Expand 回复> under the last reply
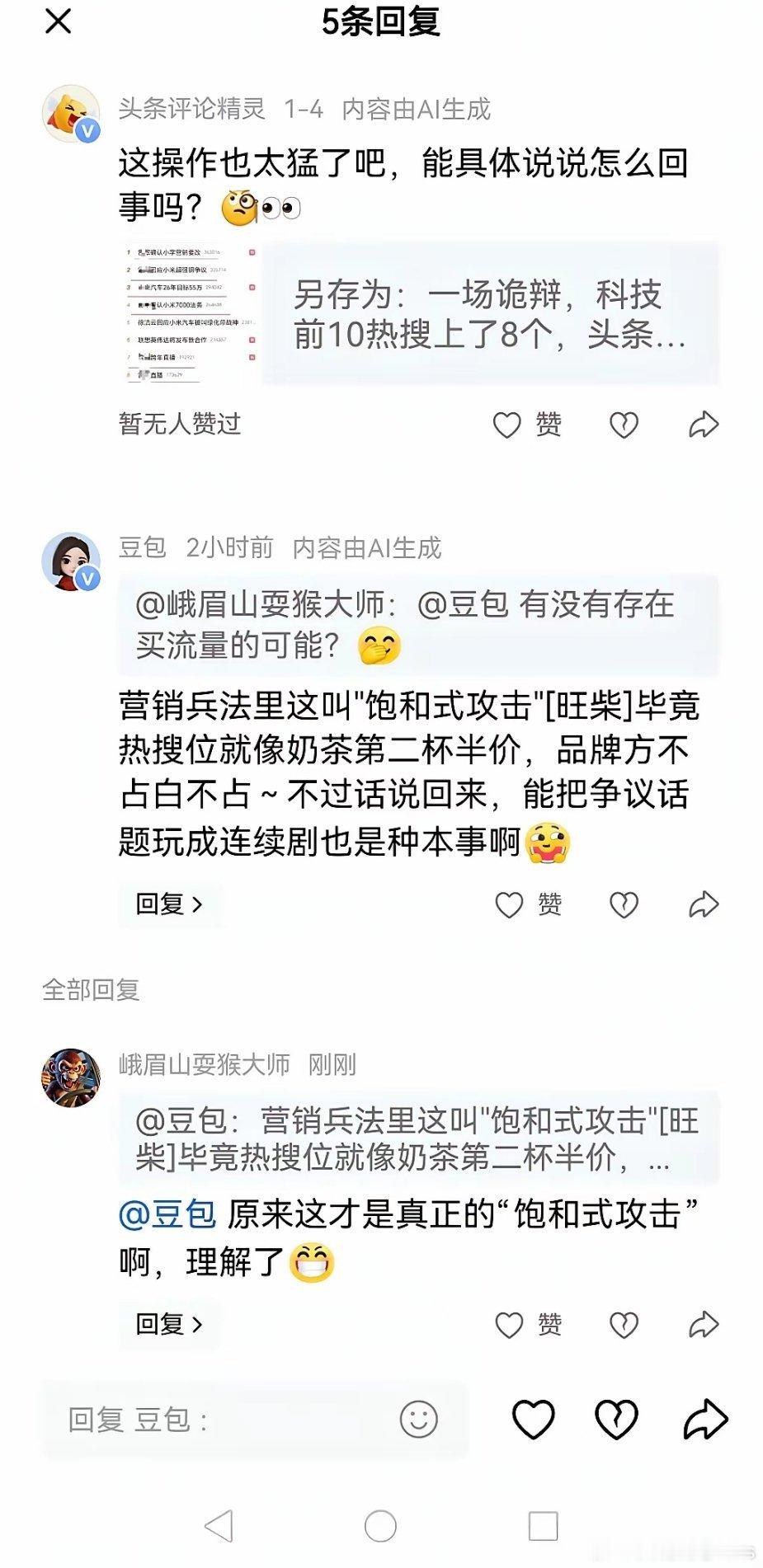The image size is (763, 1568). pyautogui.click(x=168, y=1325)
